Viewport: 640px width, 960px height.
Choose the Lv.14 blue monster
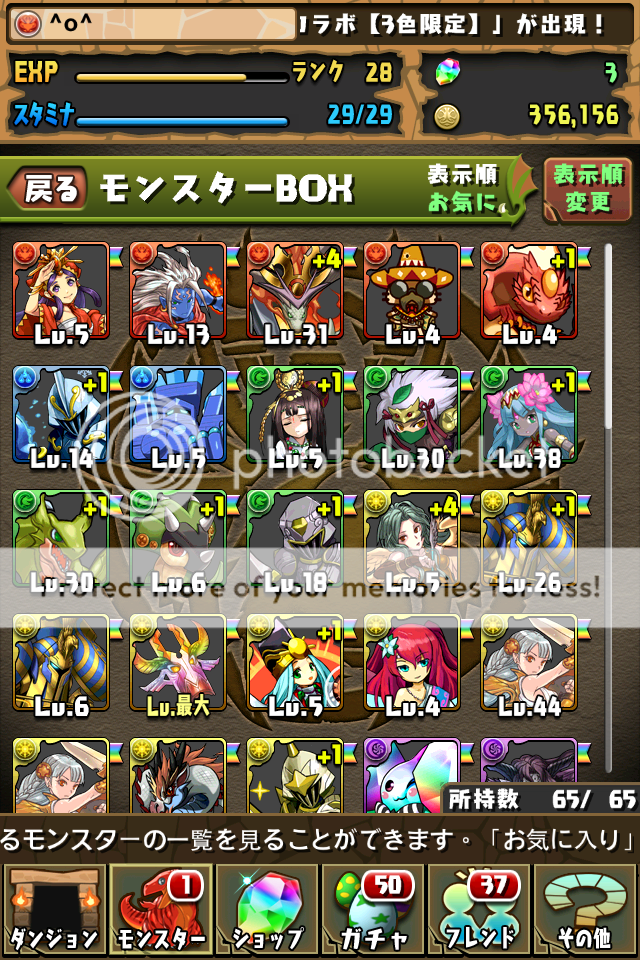[60, 415]
